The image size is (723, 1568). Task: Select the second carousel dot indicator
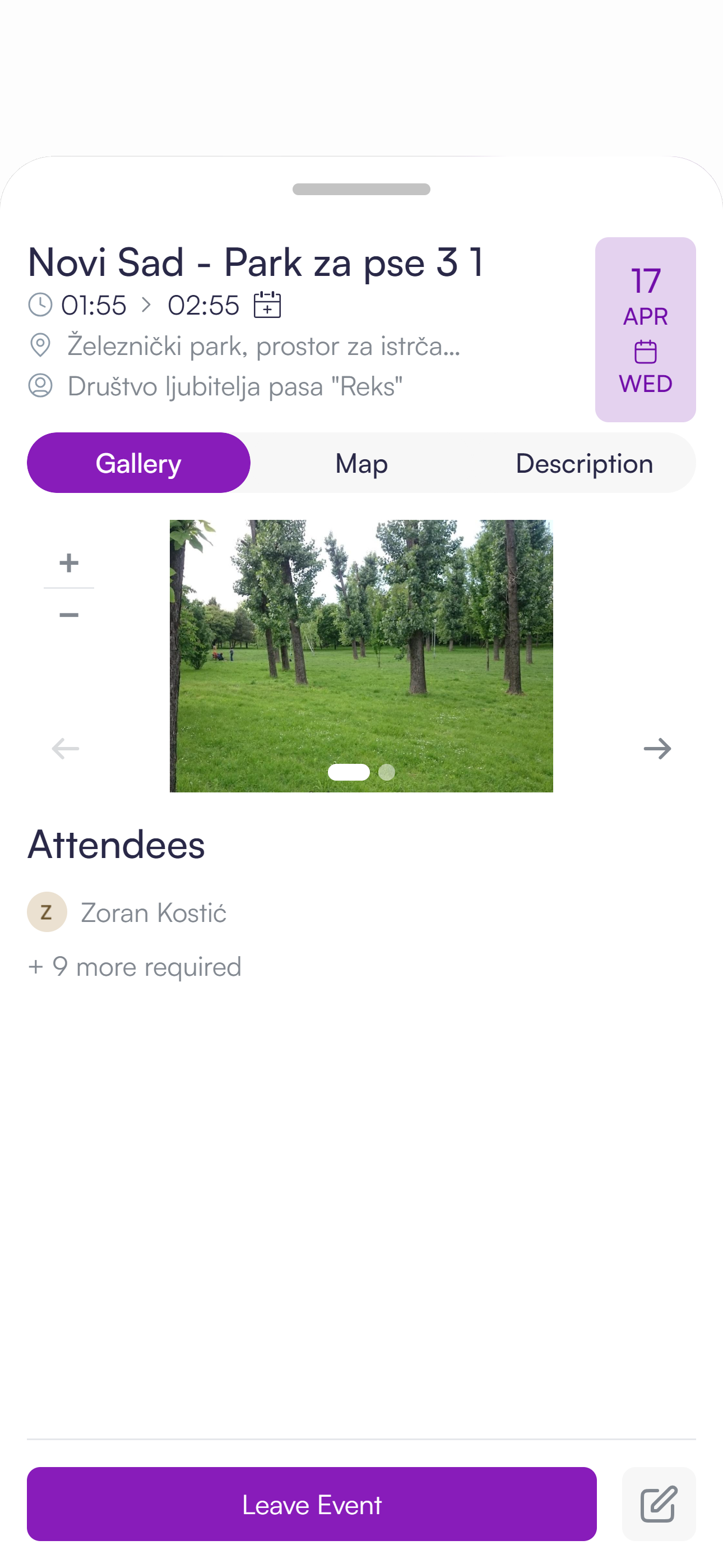(x=387, y=772)
